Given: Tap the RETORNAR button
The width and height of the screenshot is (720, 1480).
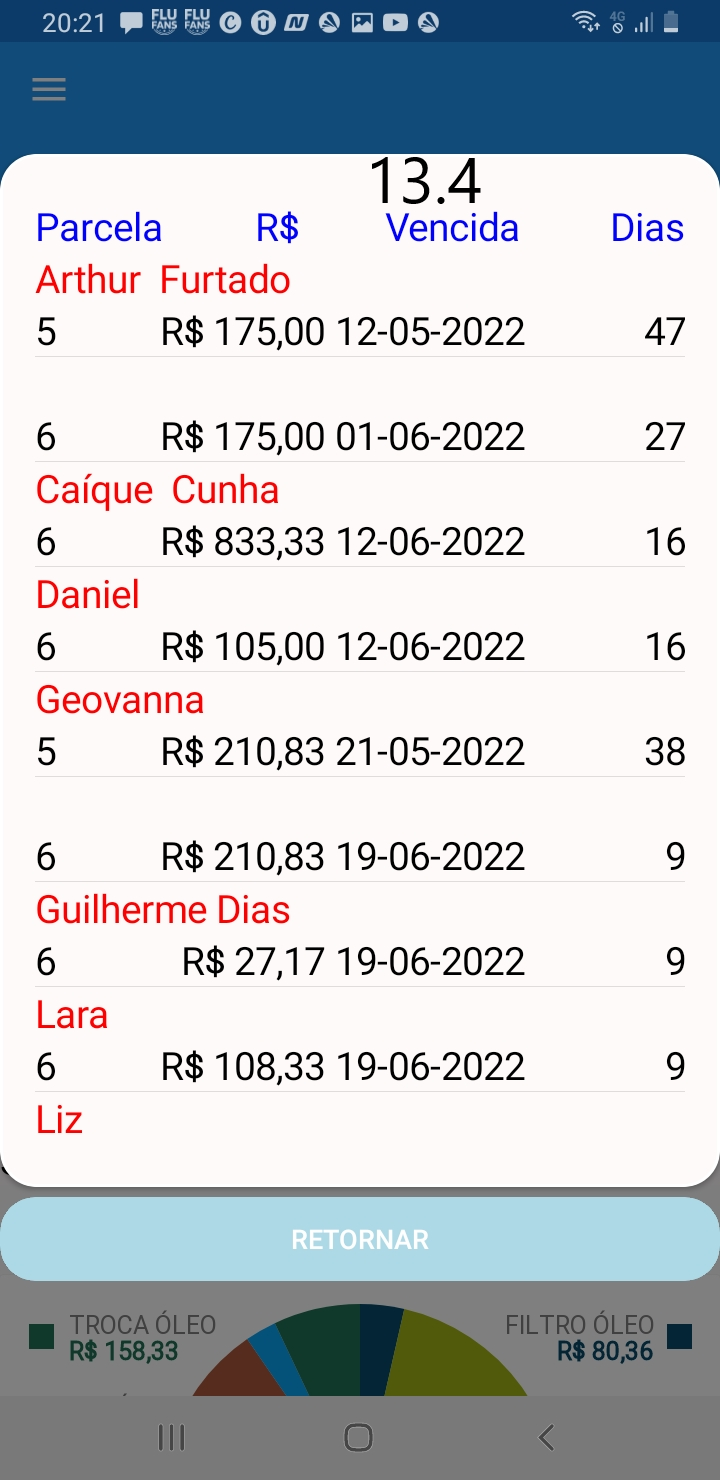Looking at the screenshot, I should [x=360, y=1239].
